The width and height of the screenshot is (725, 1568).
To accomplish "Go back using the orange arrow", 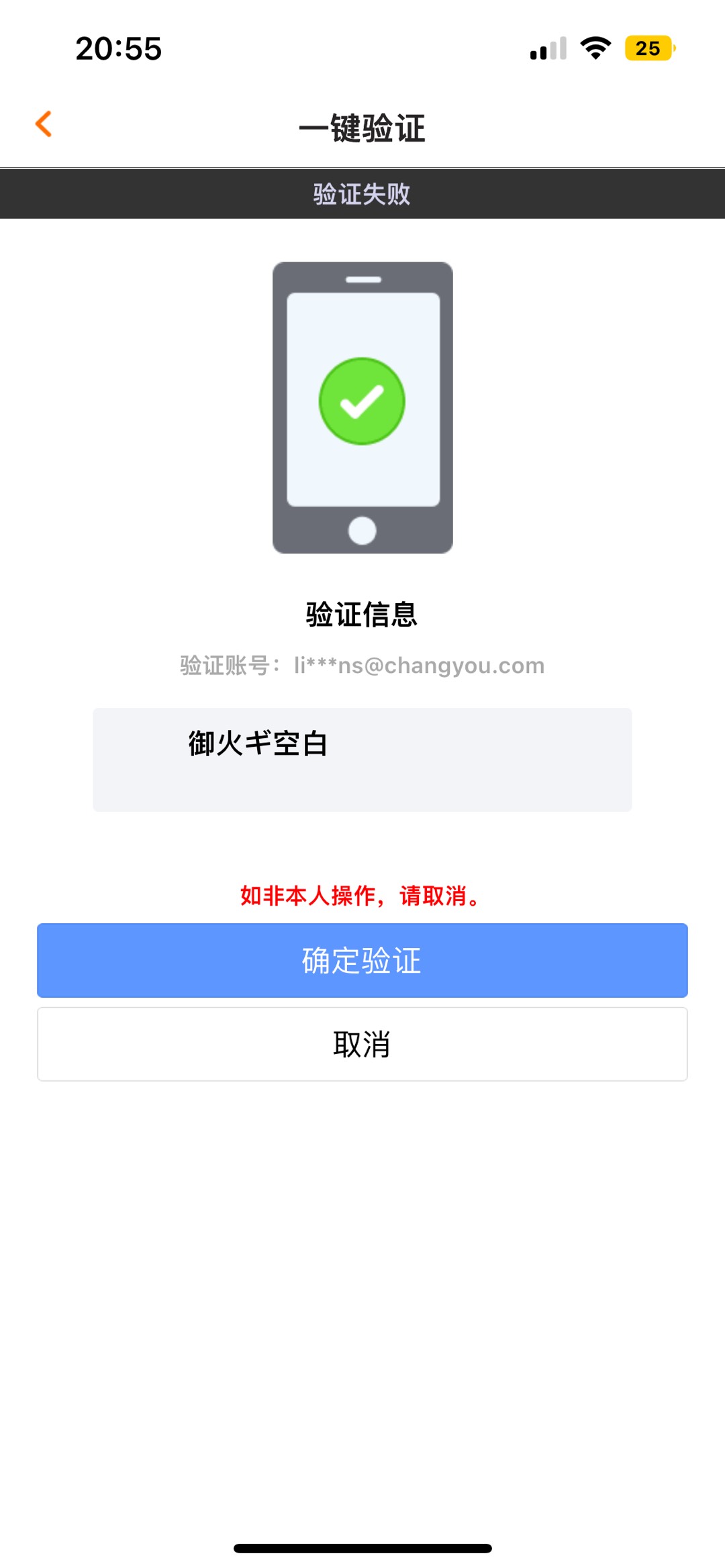I will [44, 124].
